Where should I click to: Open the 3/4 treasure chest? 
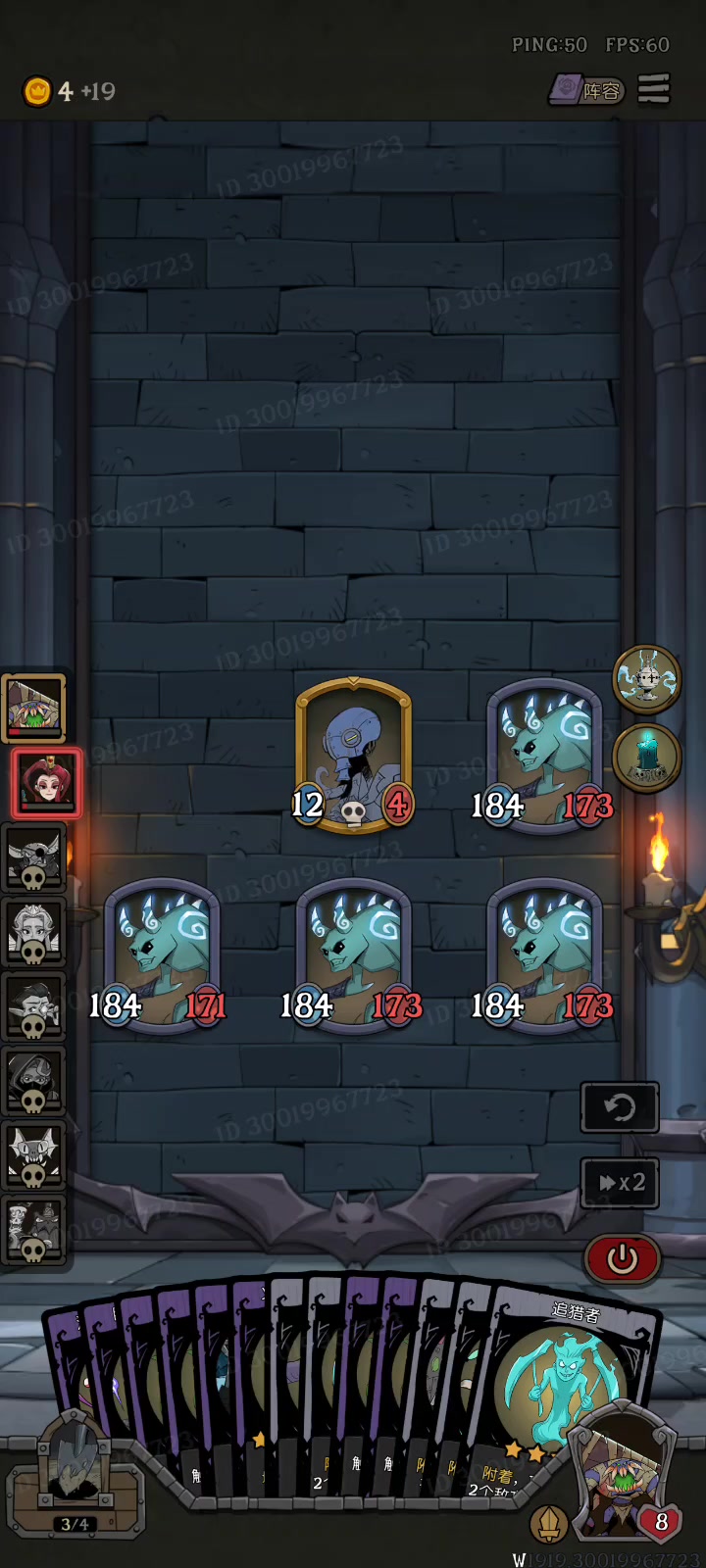pyautogui.click(x=76, y=1480)
